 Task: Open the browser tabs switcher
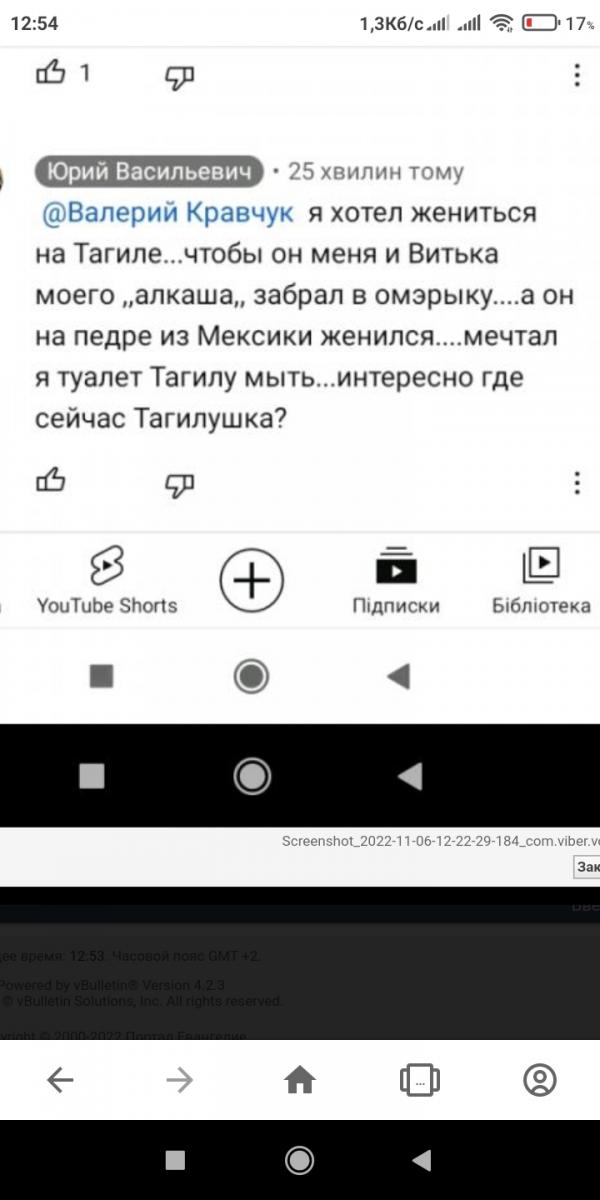click(420, 1080)
